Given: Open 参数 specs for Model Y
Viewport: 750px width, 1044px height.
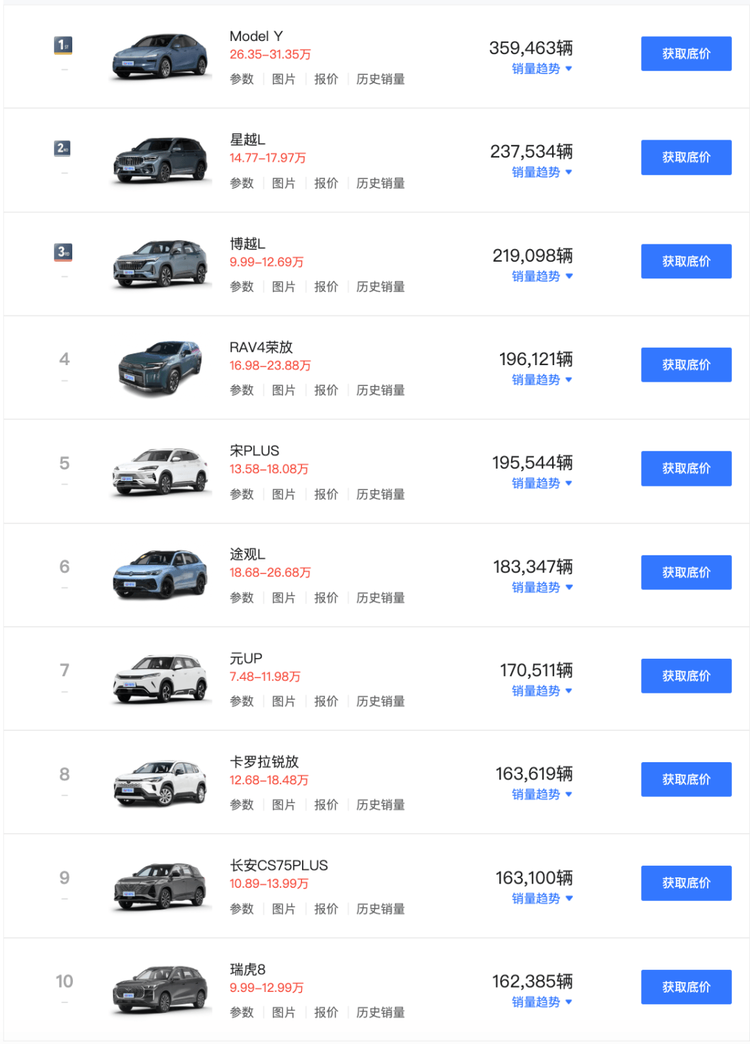Looking at the screenshot, I should [242, 79].
